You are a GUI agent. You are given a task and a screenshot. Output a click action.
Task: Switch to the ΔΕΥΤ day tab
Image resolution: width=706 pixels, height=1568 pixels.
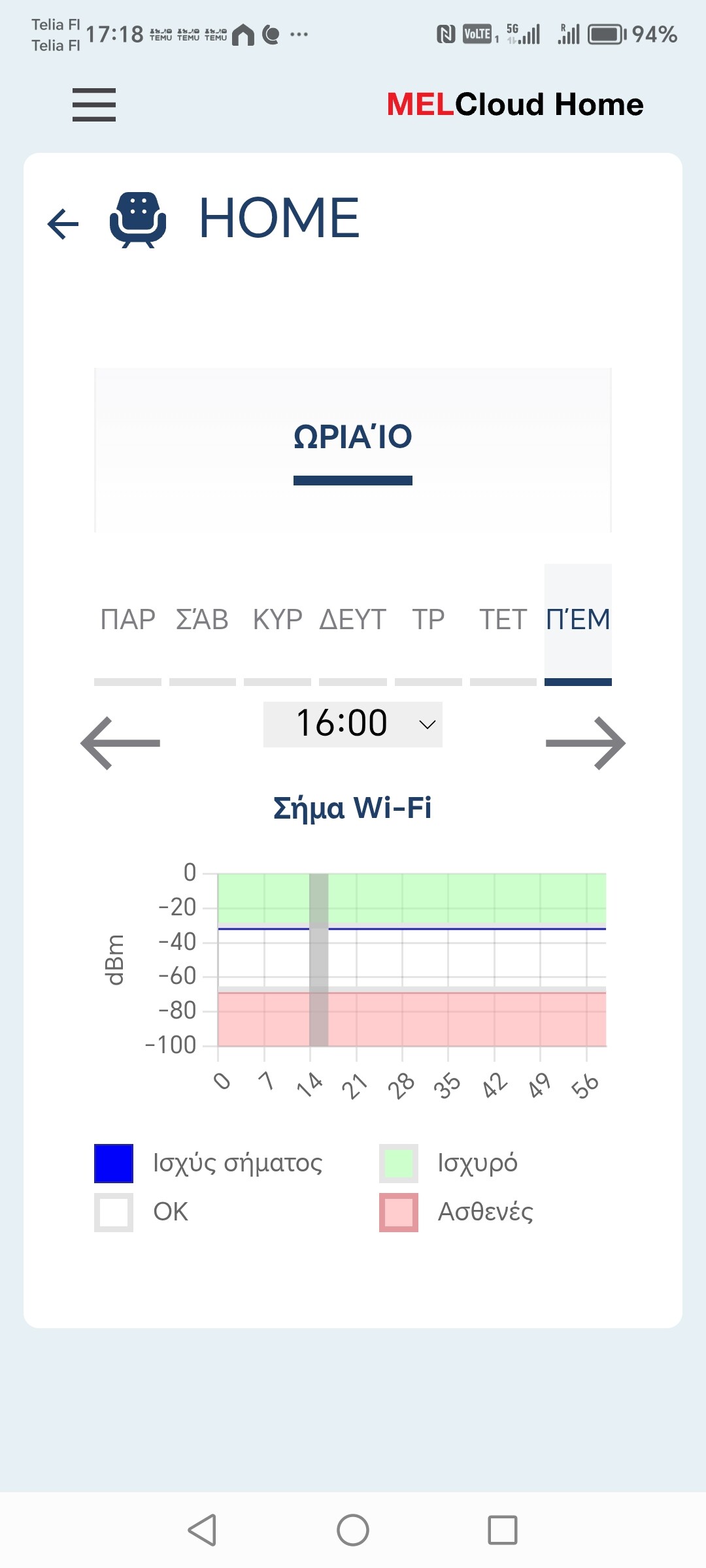[x=352, y=619]
